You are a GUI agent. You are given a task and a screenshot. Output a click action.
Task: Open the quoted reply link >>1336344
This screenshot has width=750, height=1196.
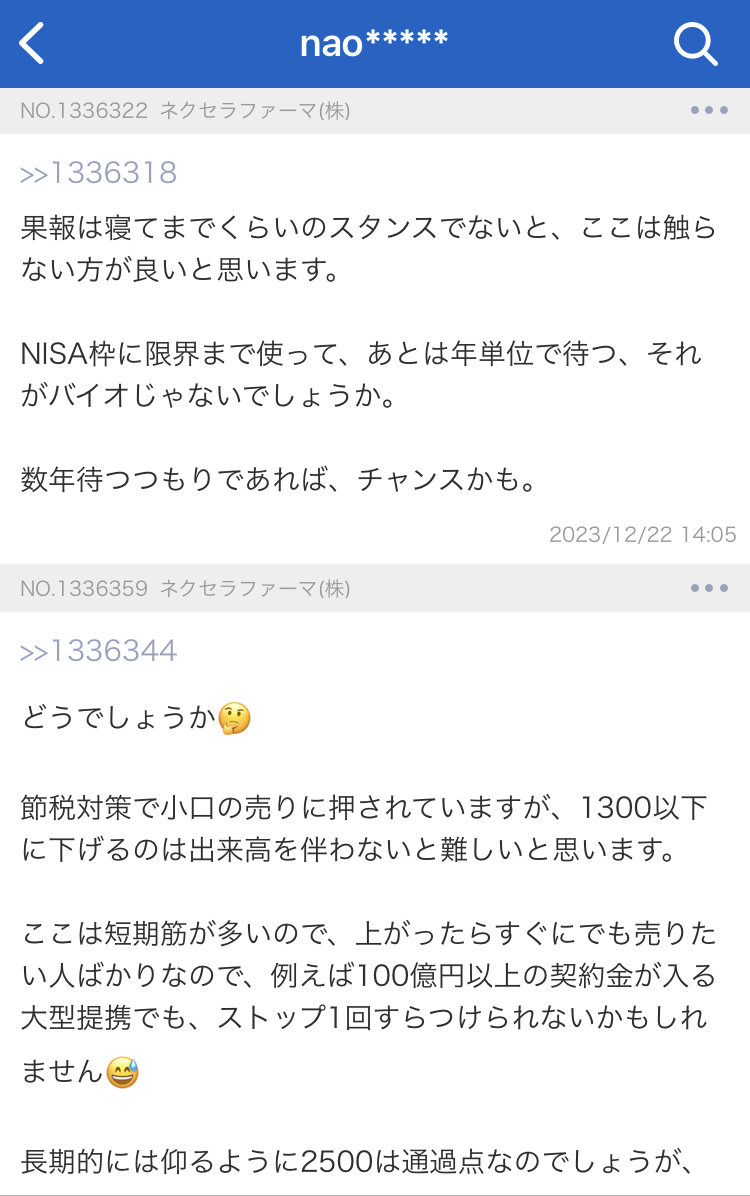[x=97, y=650]
